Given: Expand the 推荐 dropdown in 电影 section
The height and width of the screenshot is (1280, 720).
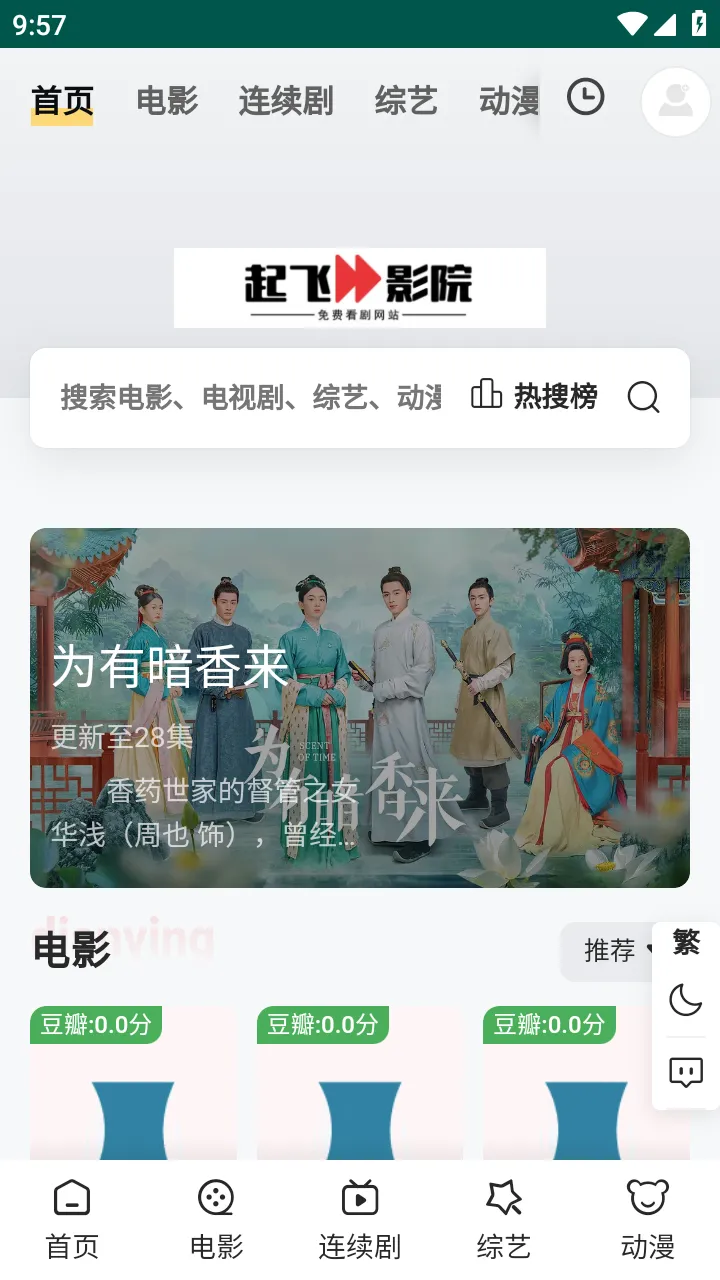Looking at the screenshot, I should 612,951.
